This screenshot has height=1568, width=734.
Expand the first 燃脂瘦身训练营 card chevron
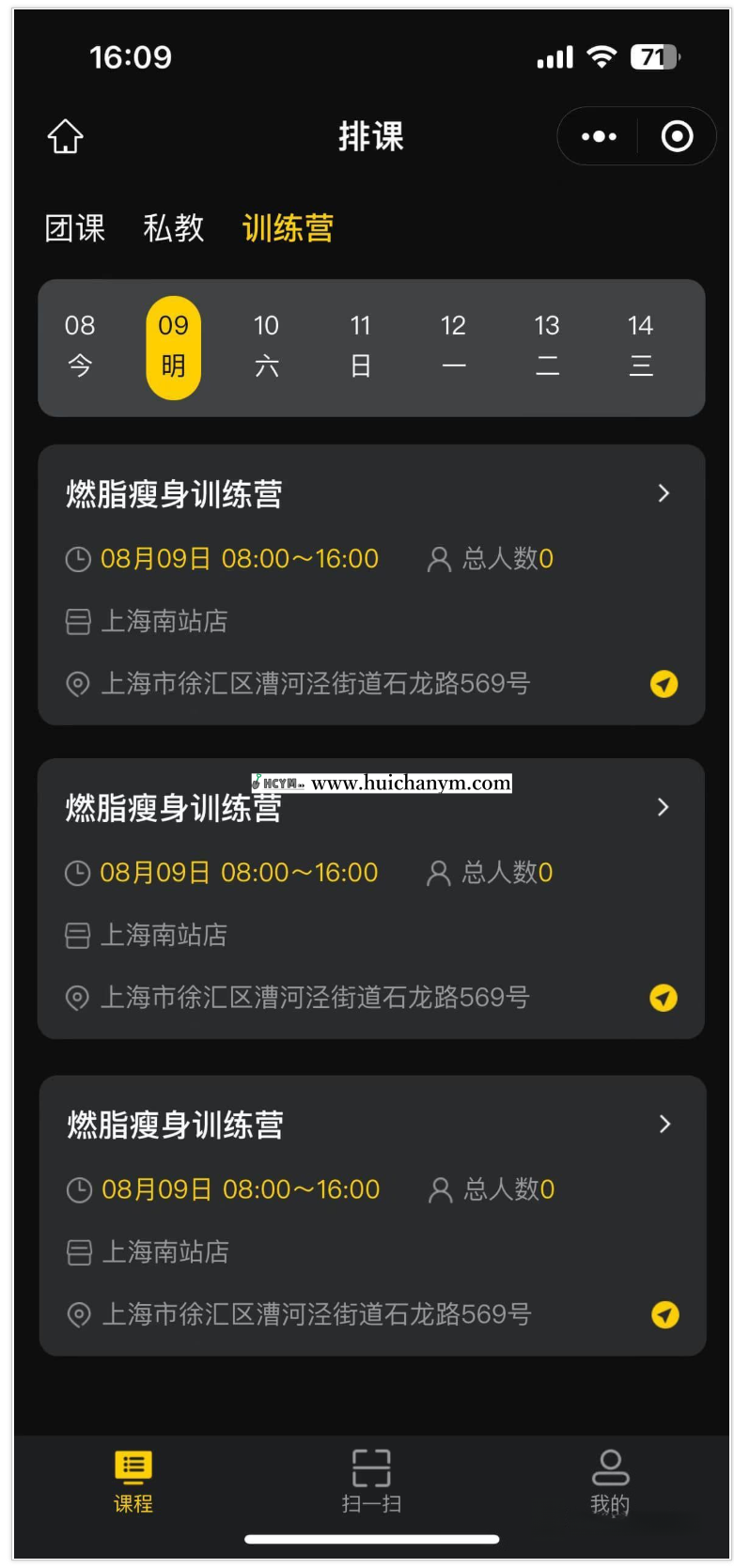pyautogui.click(x=664, y=492)
